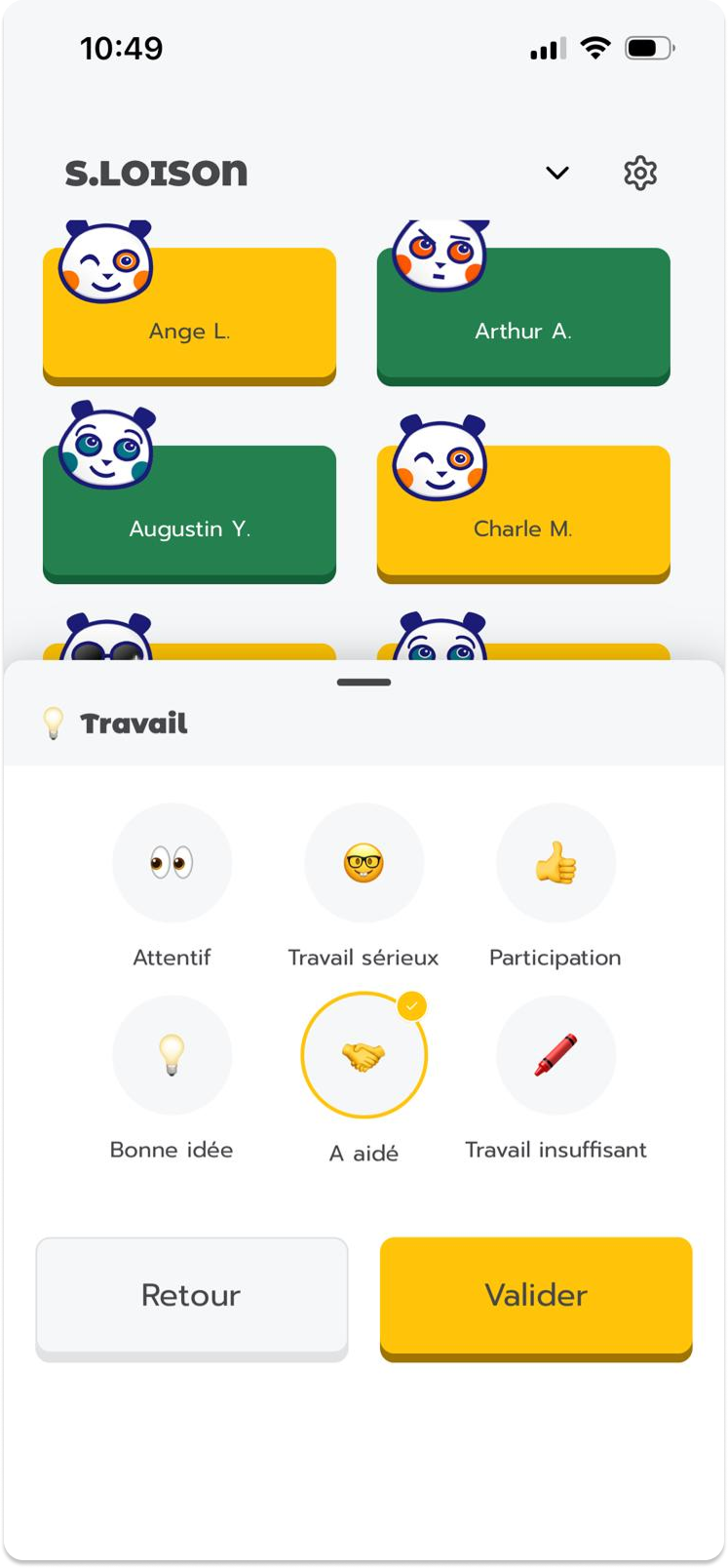
Task: Choose the Attentif behavior
Action: click(172, 863)
